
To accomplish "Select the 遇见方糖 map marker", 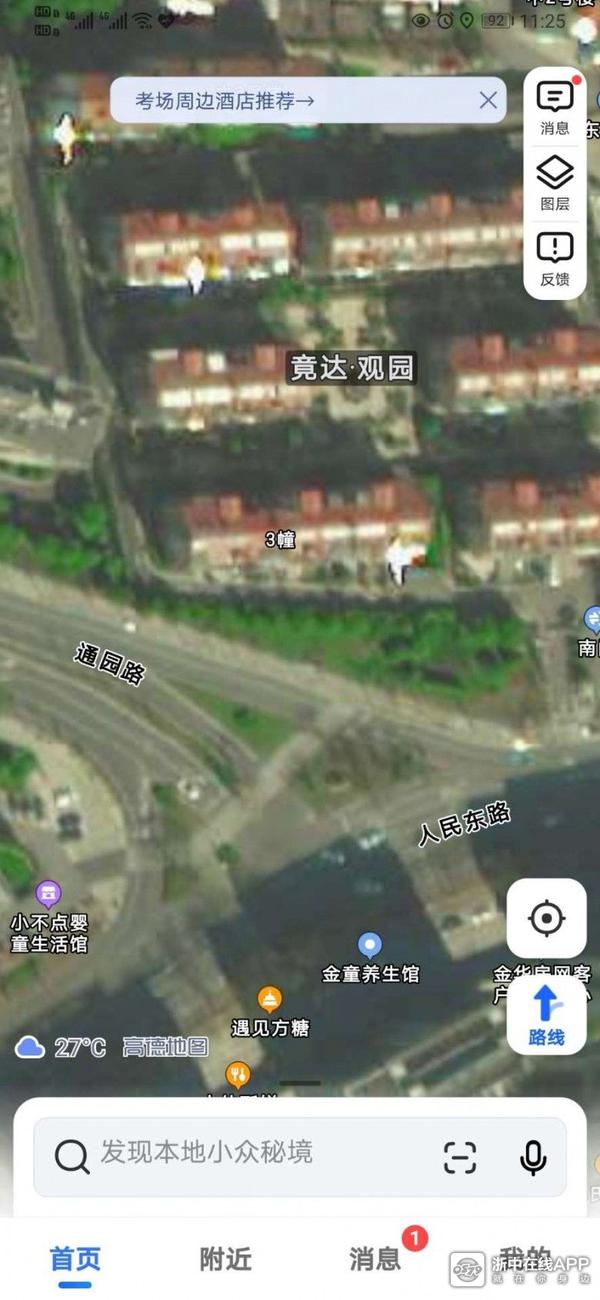I will pyautogui.click(x=269, y=999).
